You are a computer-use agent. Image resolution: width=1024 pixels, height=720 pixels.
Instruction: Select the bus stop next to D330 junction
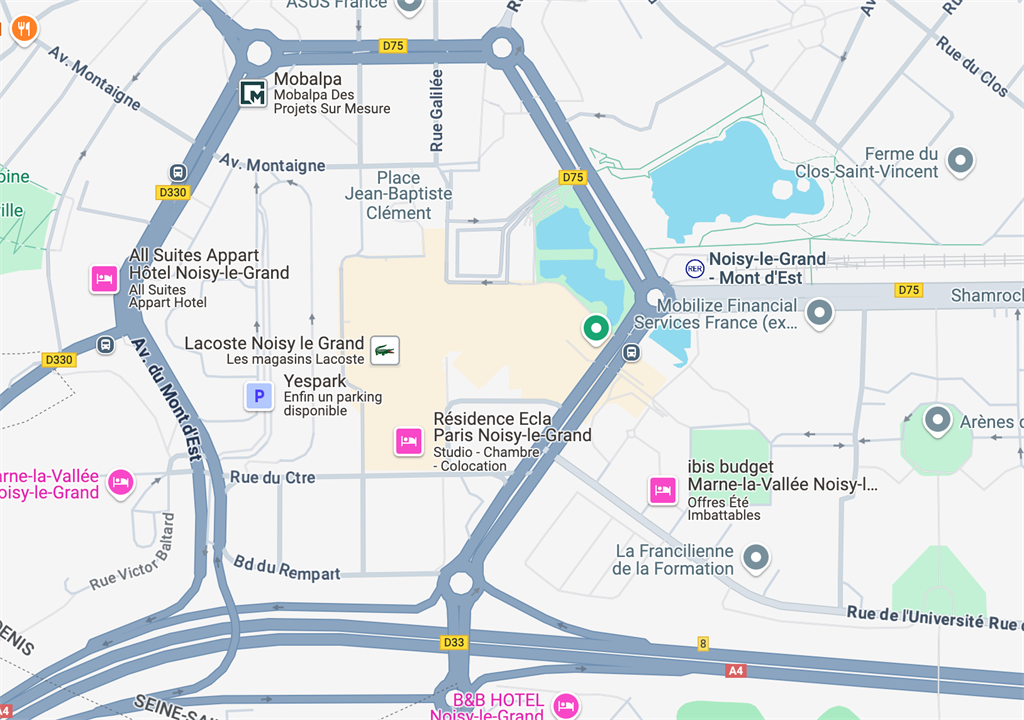click(105, 345)
